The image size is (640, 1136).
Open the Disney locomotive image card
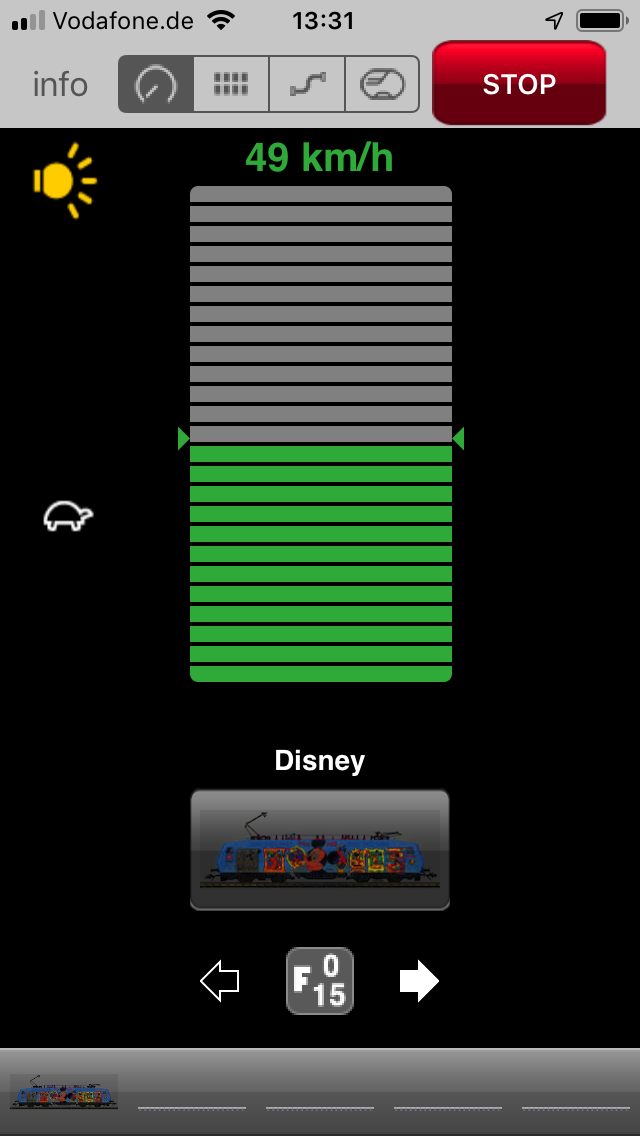point(320,850)
